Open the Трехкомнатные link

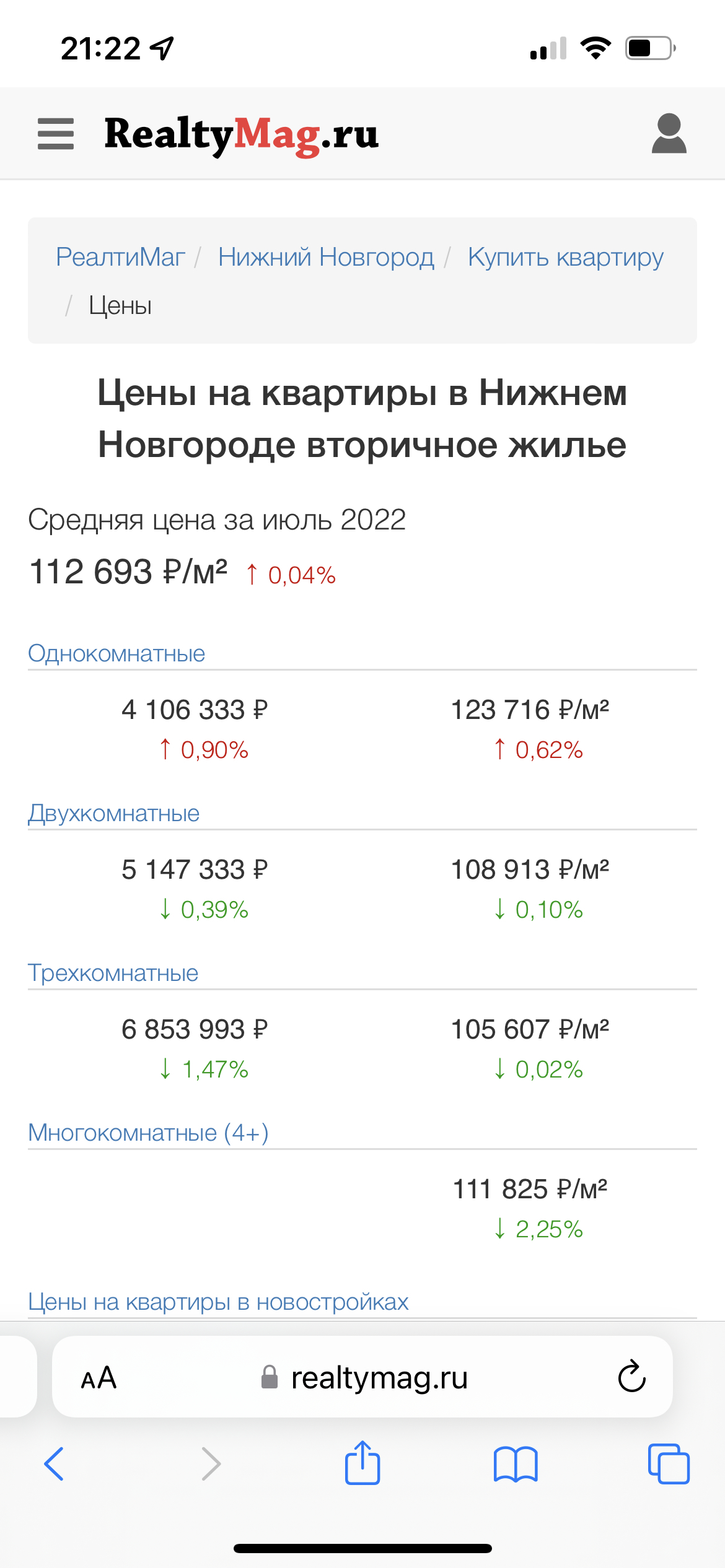(113, 973)
